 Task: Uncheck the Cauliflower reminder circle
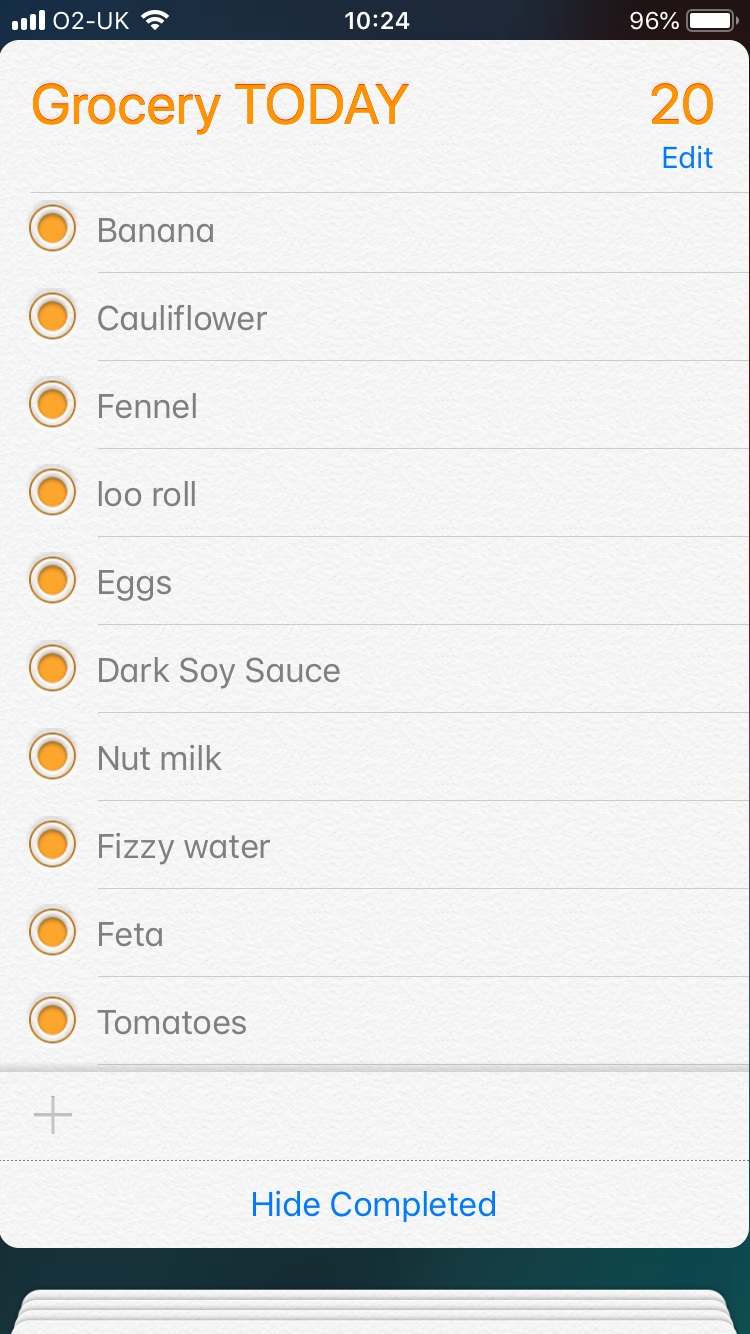[52, 318]
